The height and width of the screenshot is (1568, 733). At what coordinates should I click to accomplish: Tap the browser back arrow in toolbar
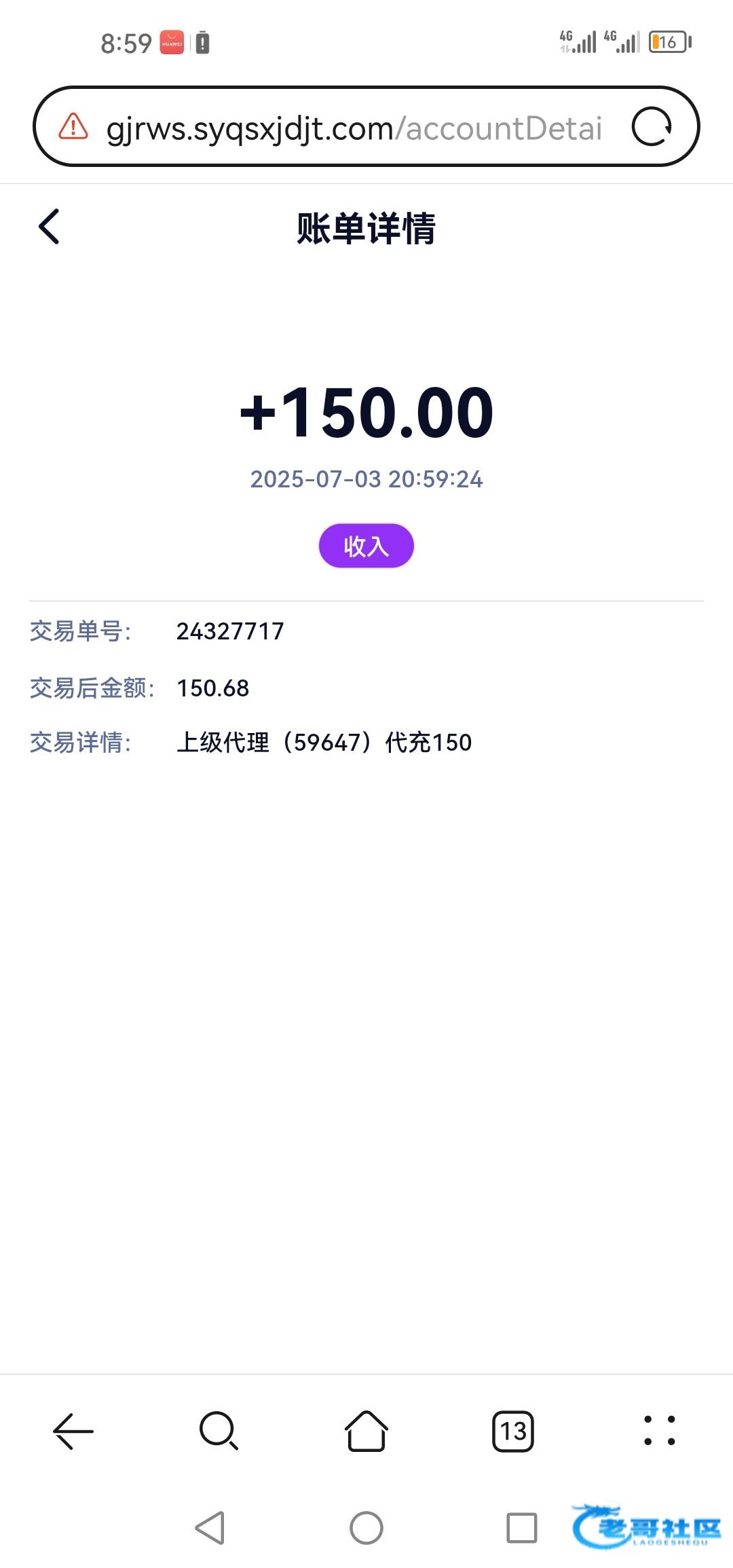(73, 1431)
